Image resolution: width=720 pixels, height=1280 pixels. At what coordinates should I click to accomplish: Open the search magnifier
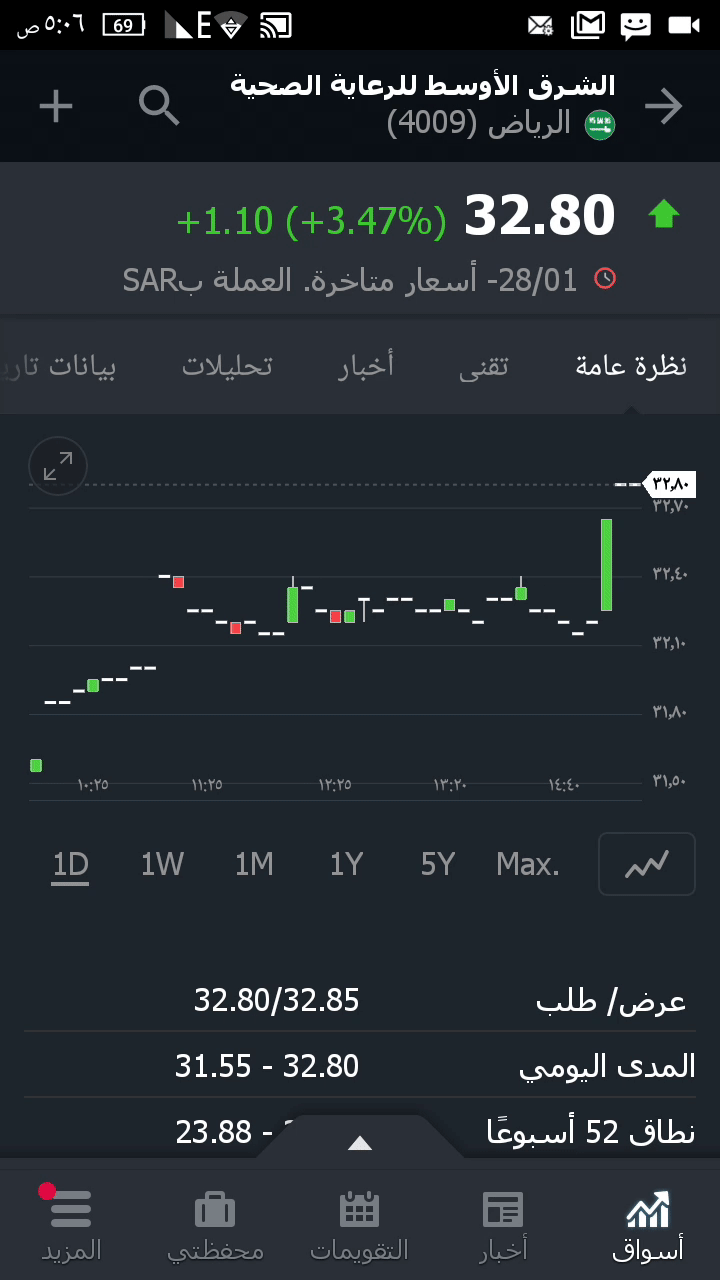[x=159, y=106]
